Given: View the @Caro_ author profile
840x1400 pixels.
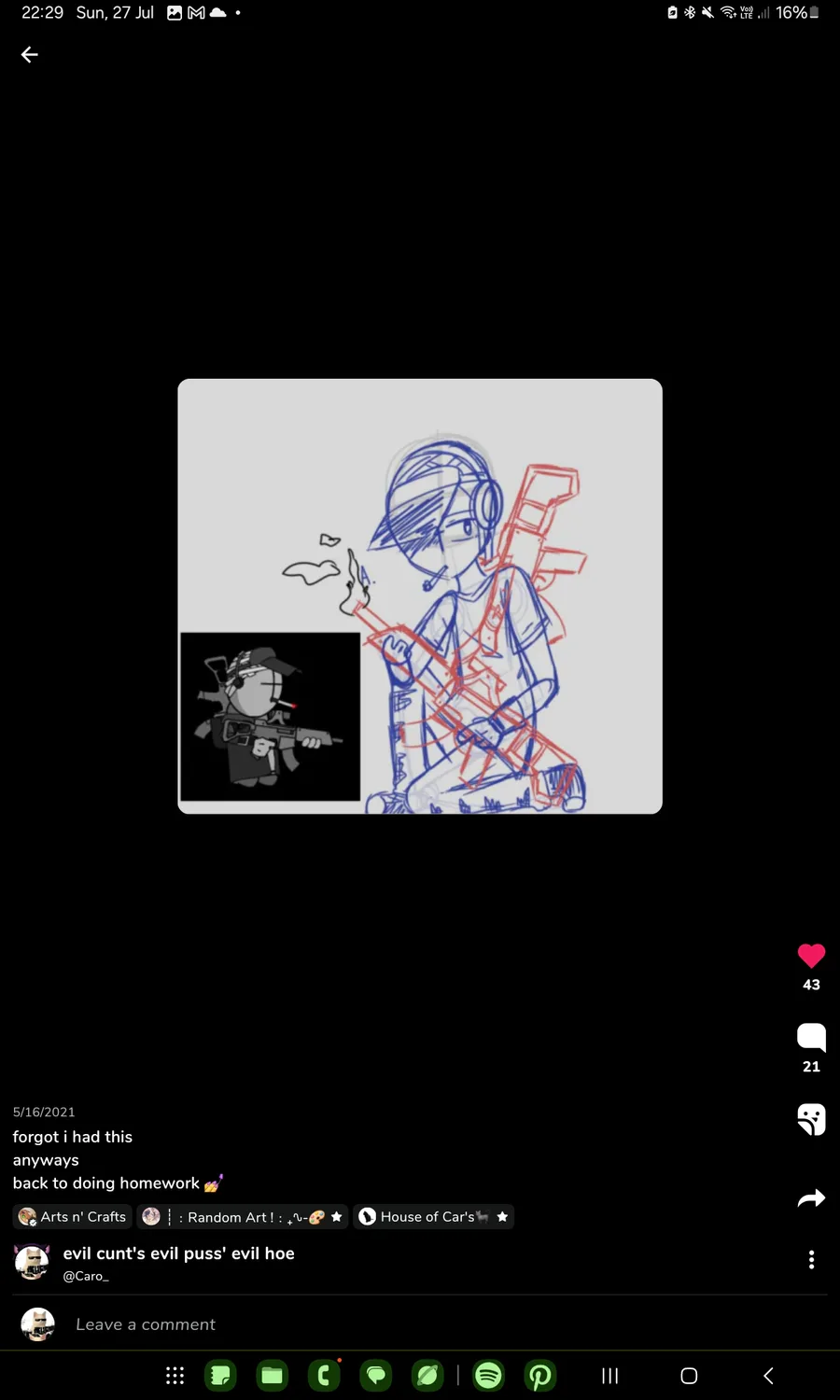Looking at the screenshot, I should click(x=86, y=1277).
